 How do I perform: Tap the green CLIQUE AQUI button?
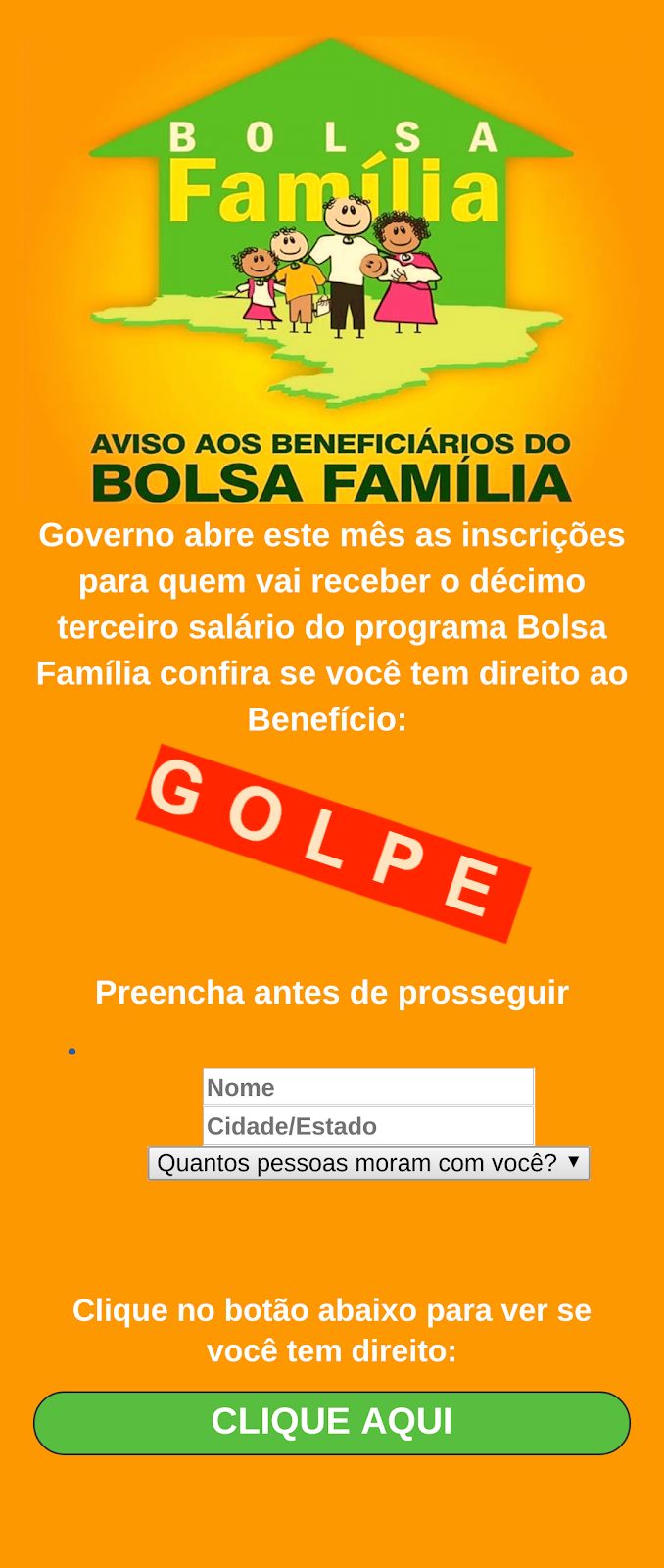pyautogui.click(x=332, y=1422)
